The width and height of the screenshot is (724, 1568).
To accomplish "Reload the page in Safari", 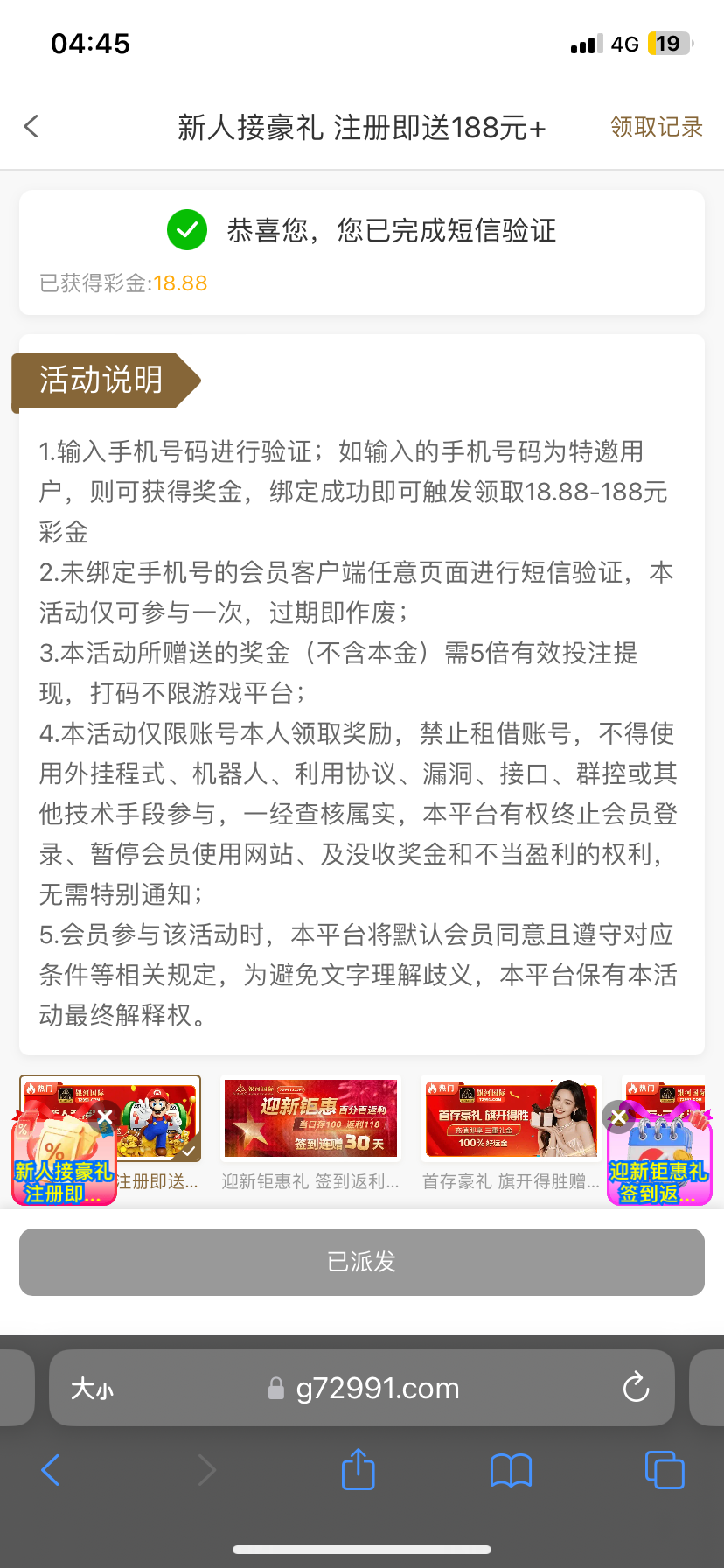I will click(636, 1388).
